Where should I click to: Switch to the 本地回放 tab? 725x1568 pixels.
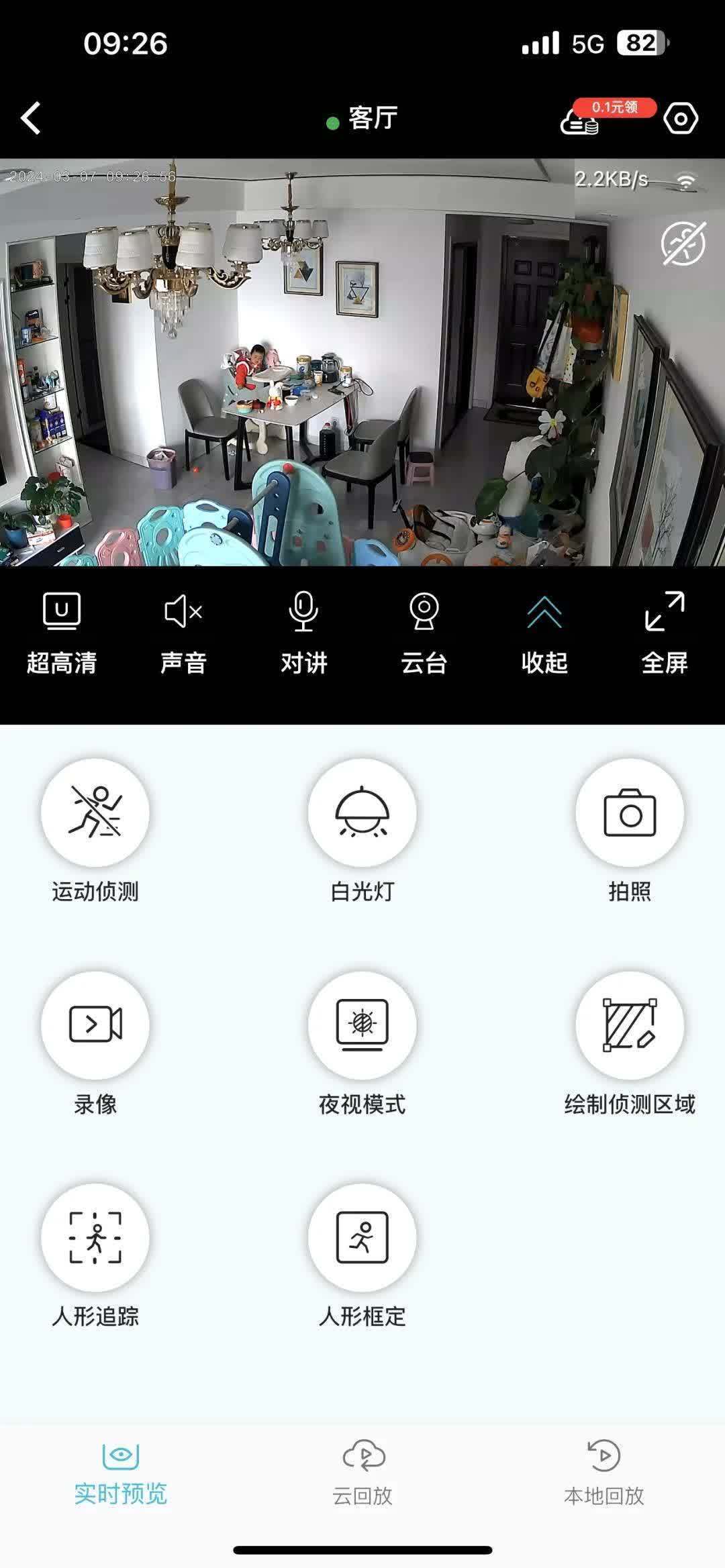603,1471
